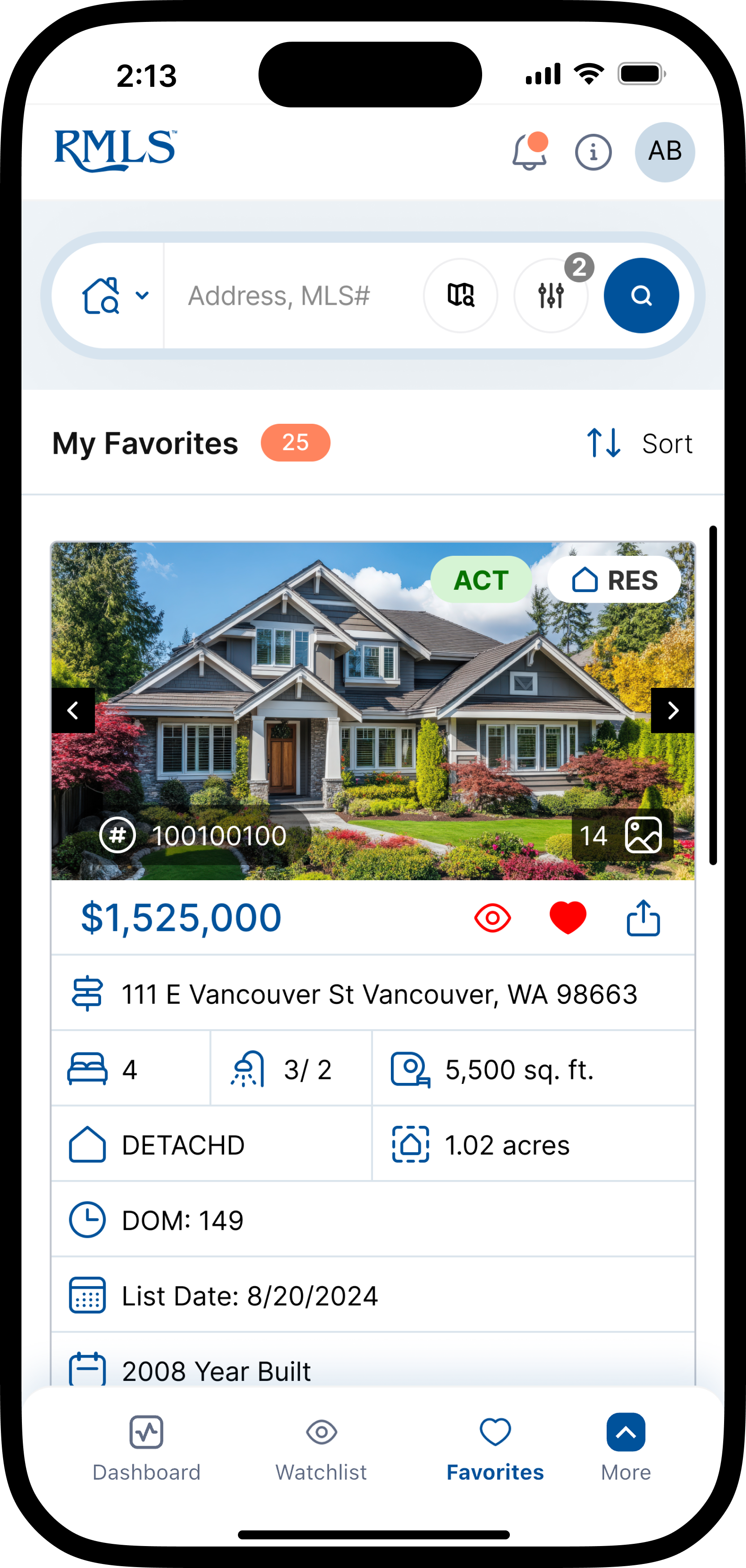Open the map search button

pos(461,296)
